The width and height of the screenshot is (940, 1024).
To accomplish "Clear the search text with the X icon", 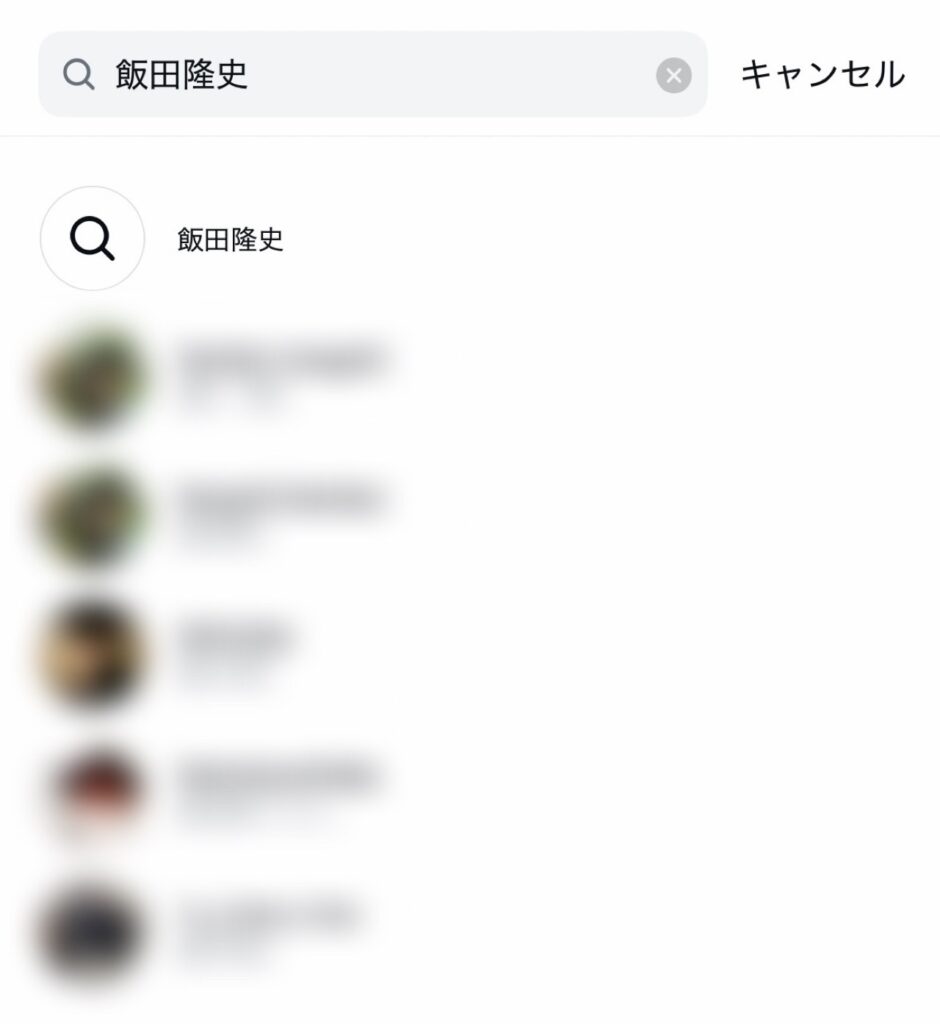I will [x=674, y=75].
